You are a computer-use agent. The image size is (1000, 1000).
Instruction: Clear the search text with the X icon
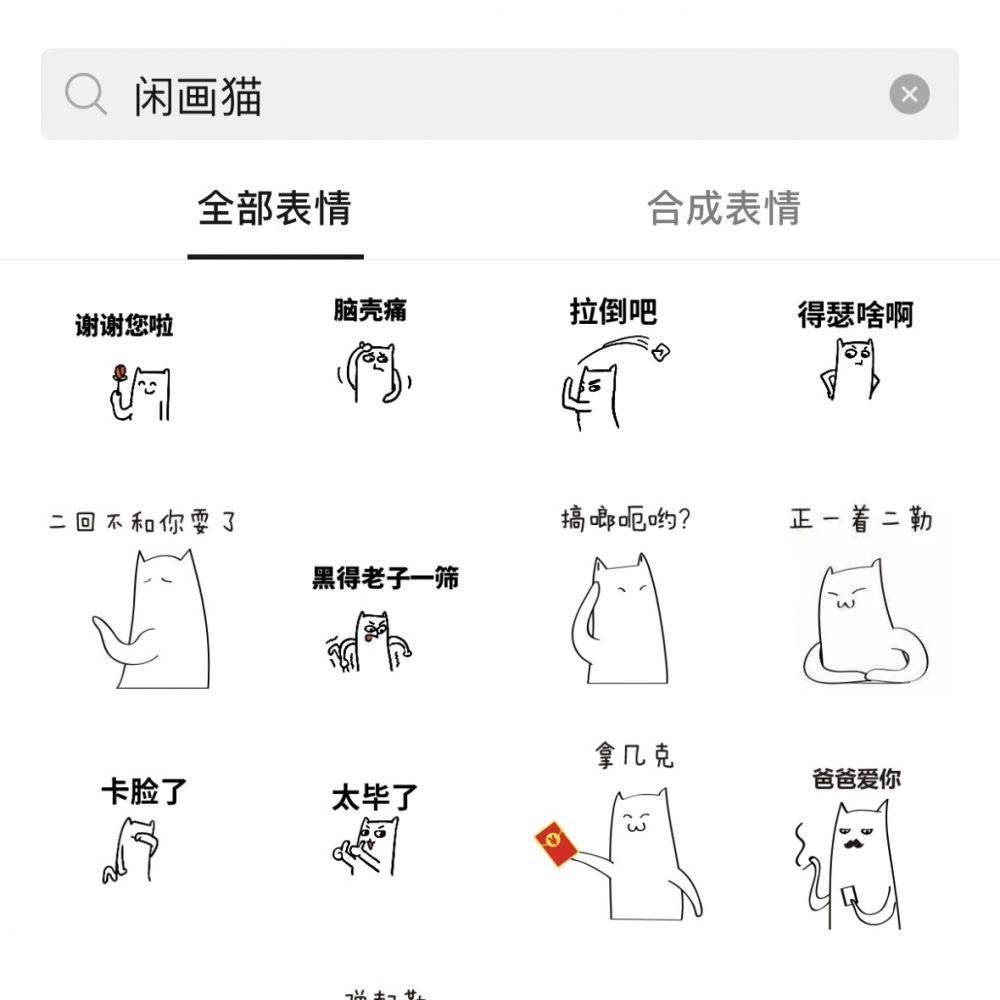tap(909, 95)
